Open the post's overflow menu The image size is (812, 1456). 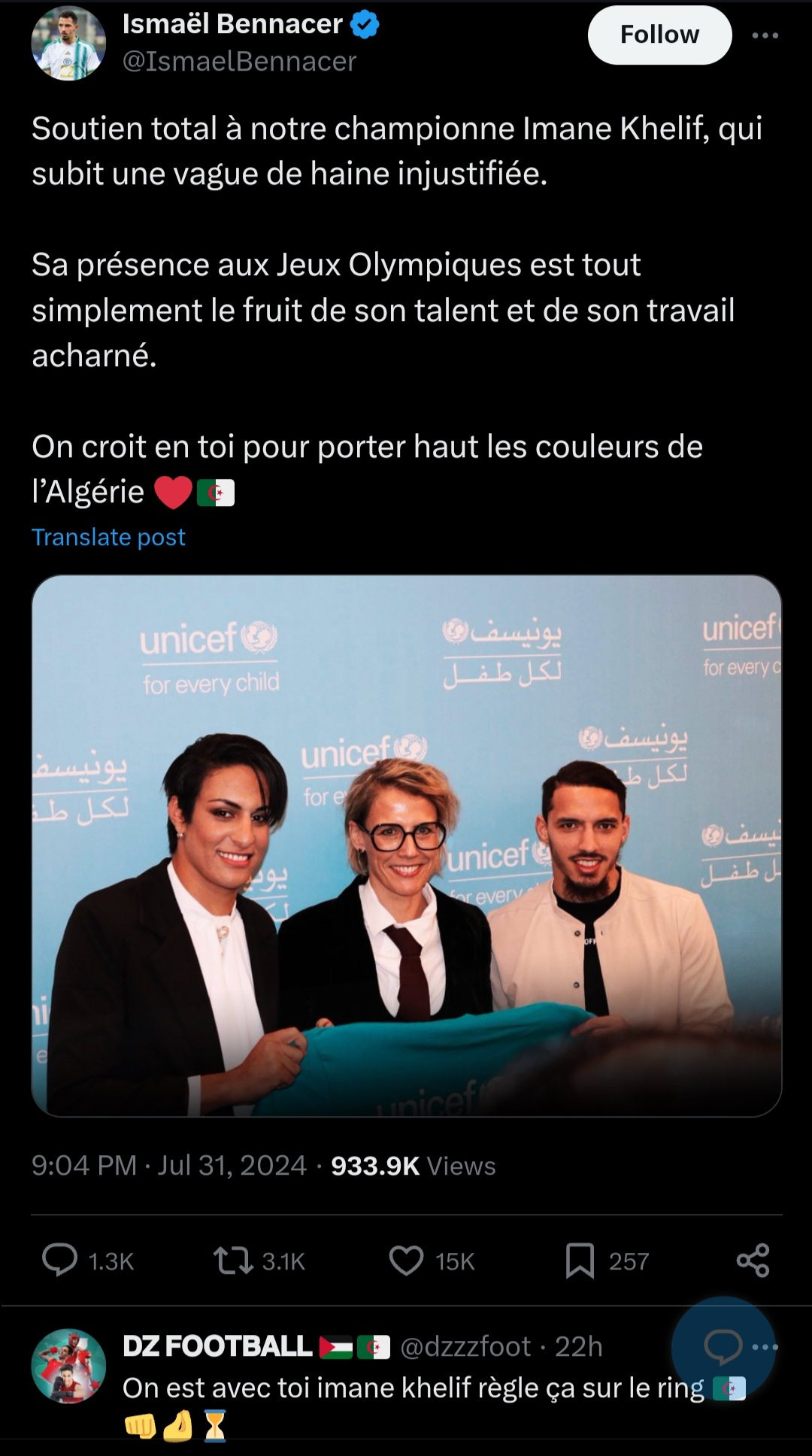(765, 35)
